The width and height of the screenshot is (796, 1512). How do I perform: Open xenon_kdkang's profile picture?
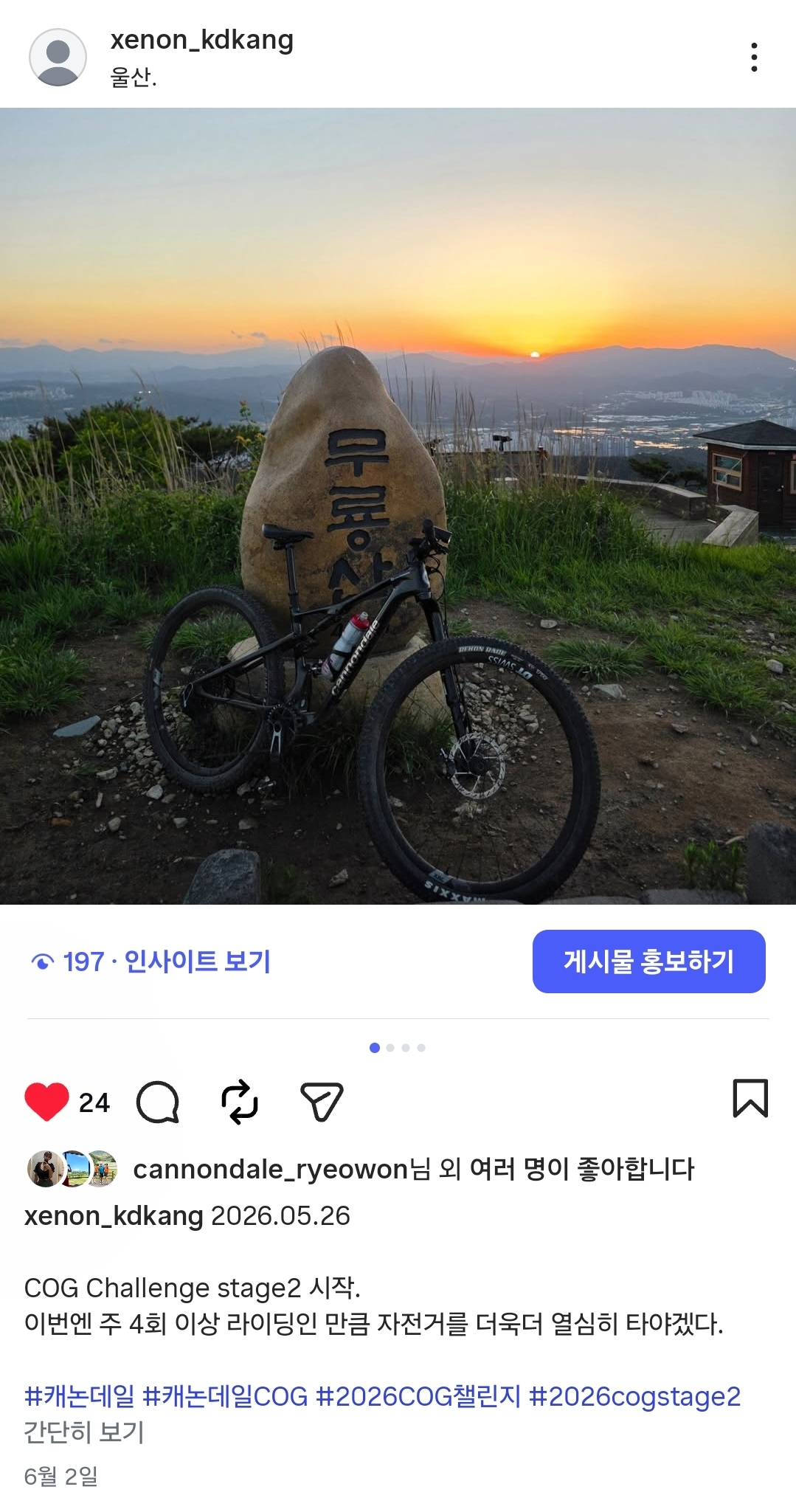58,58
